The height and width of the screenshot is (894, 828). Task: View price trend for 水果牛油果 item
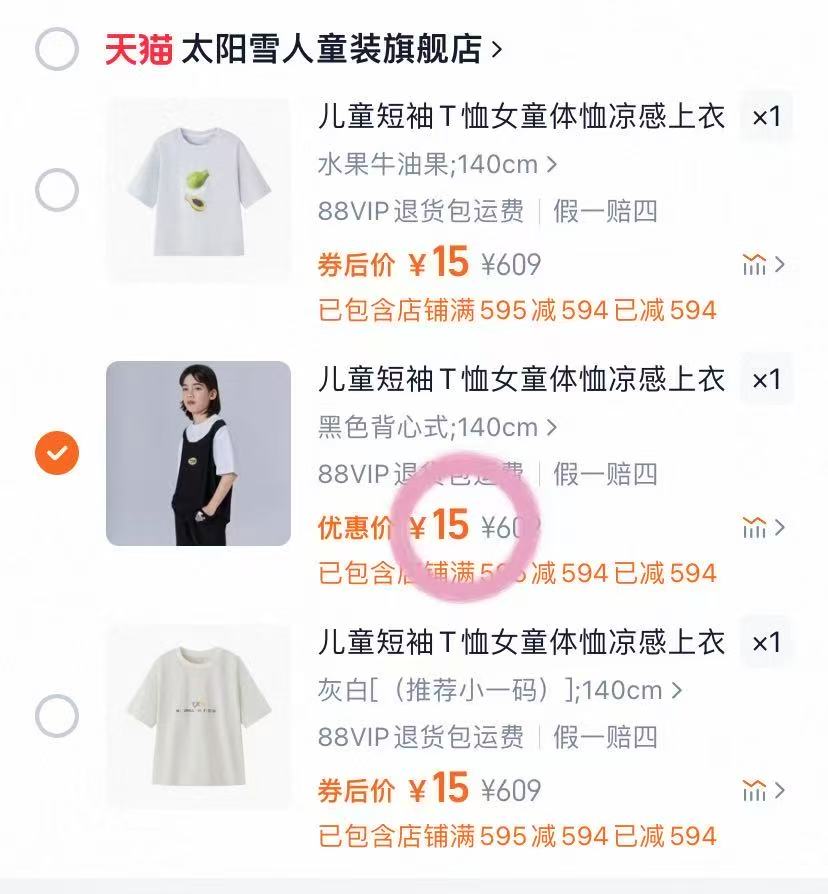tap(763, 265)
